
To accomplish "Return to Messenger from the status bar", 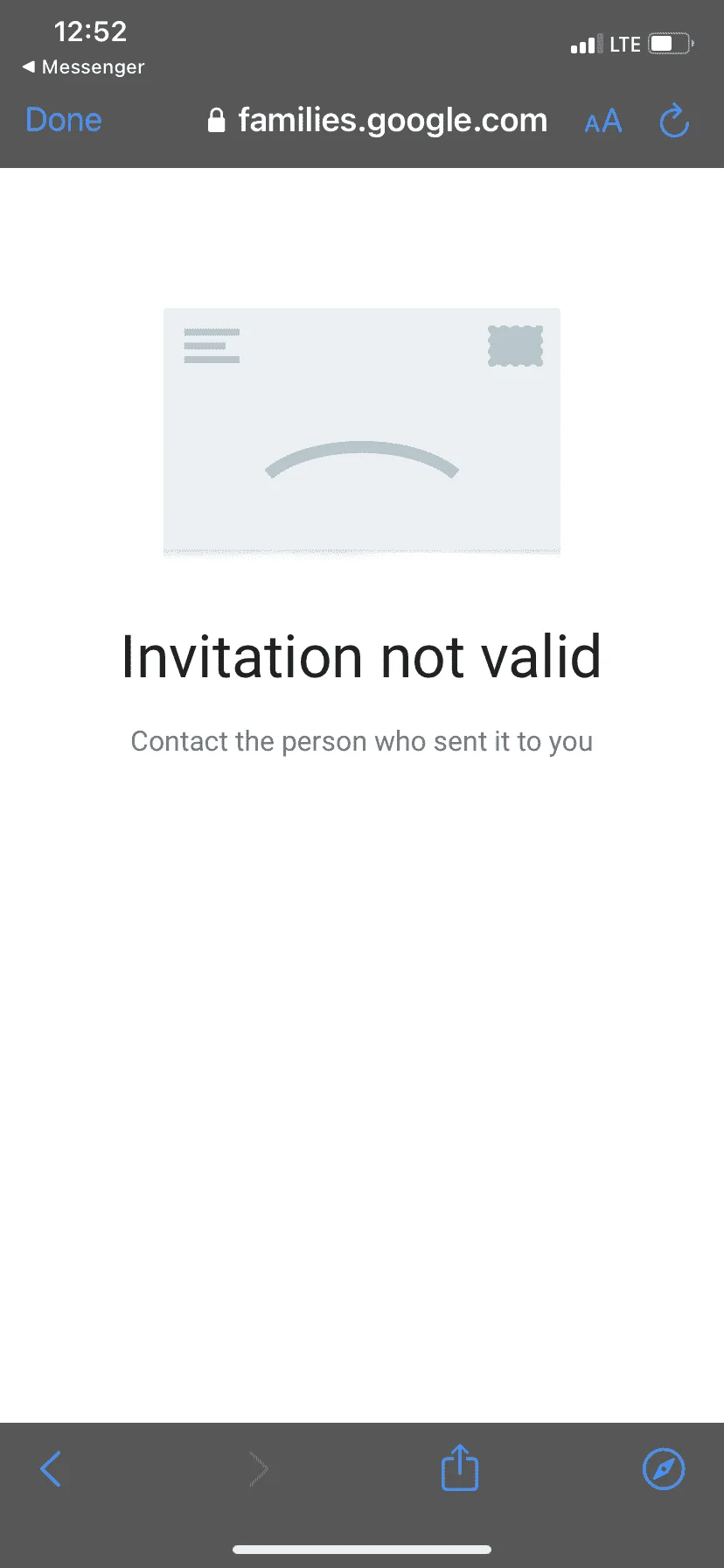I will coord(83,67).
